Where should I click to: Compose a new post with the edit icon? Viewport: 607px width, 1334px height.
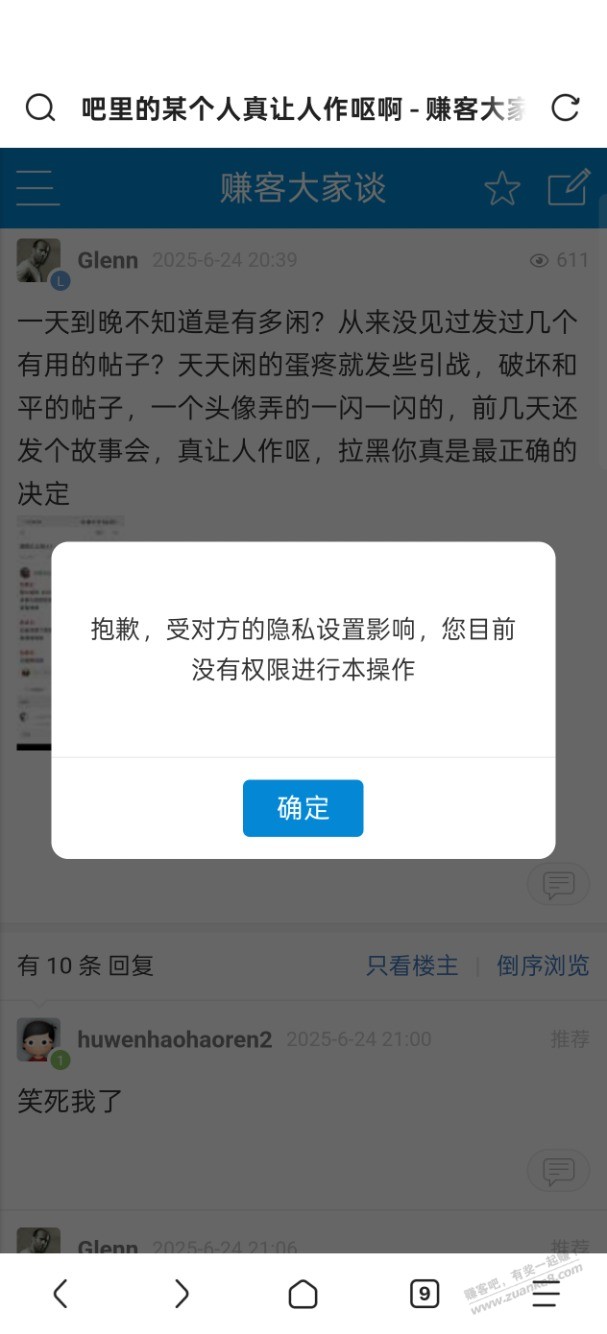click(568, 188)
